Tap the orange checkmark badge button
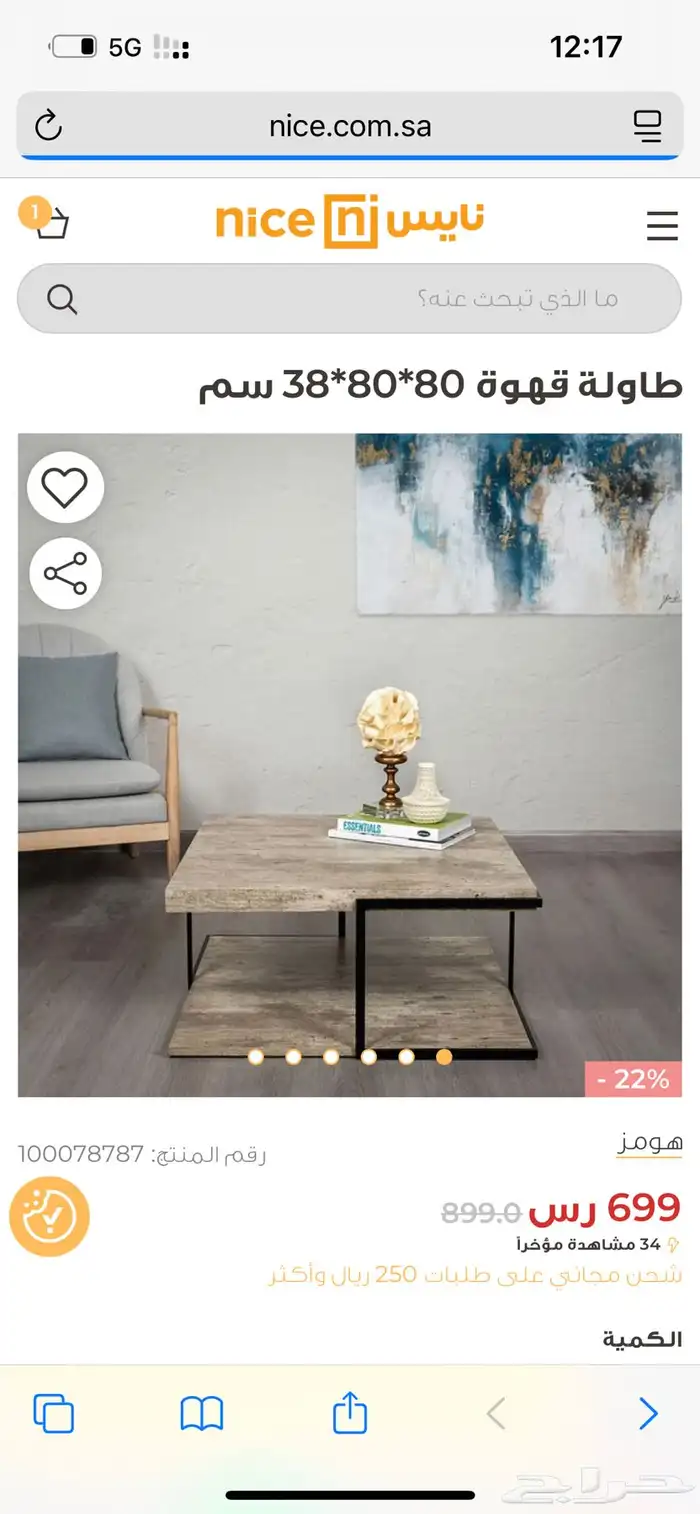This screenshot has height=1514, width=700. tap(50, 1217)
